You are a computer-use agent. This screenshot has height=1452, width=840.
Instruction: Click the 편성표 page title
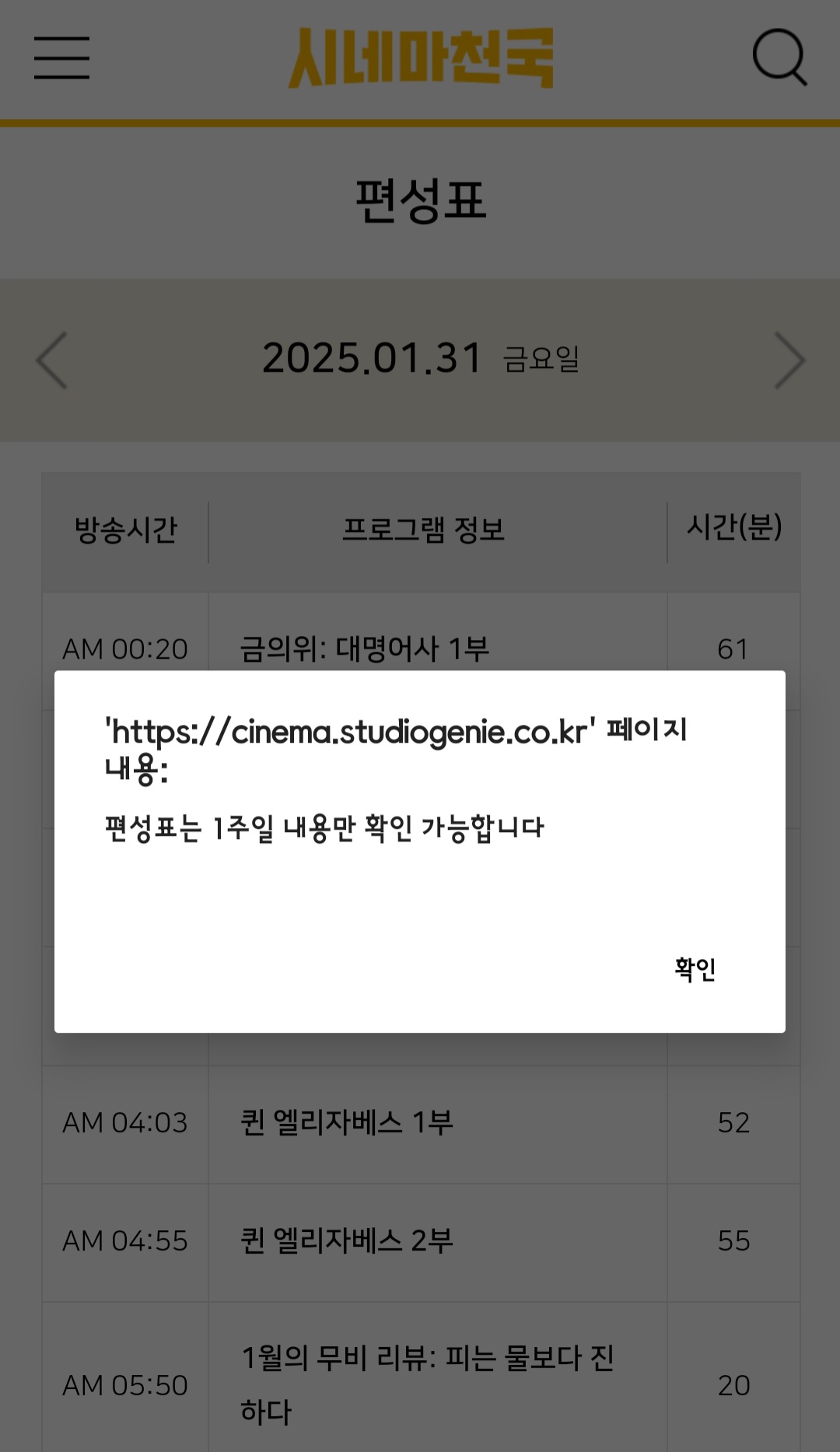click(x=420, y=199)
